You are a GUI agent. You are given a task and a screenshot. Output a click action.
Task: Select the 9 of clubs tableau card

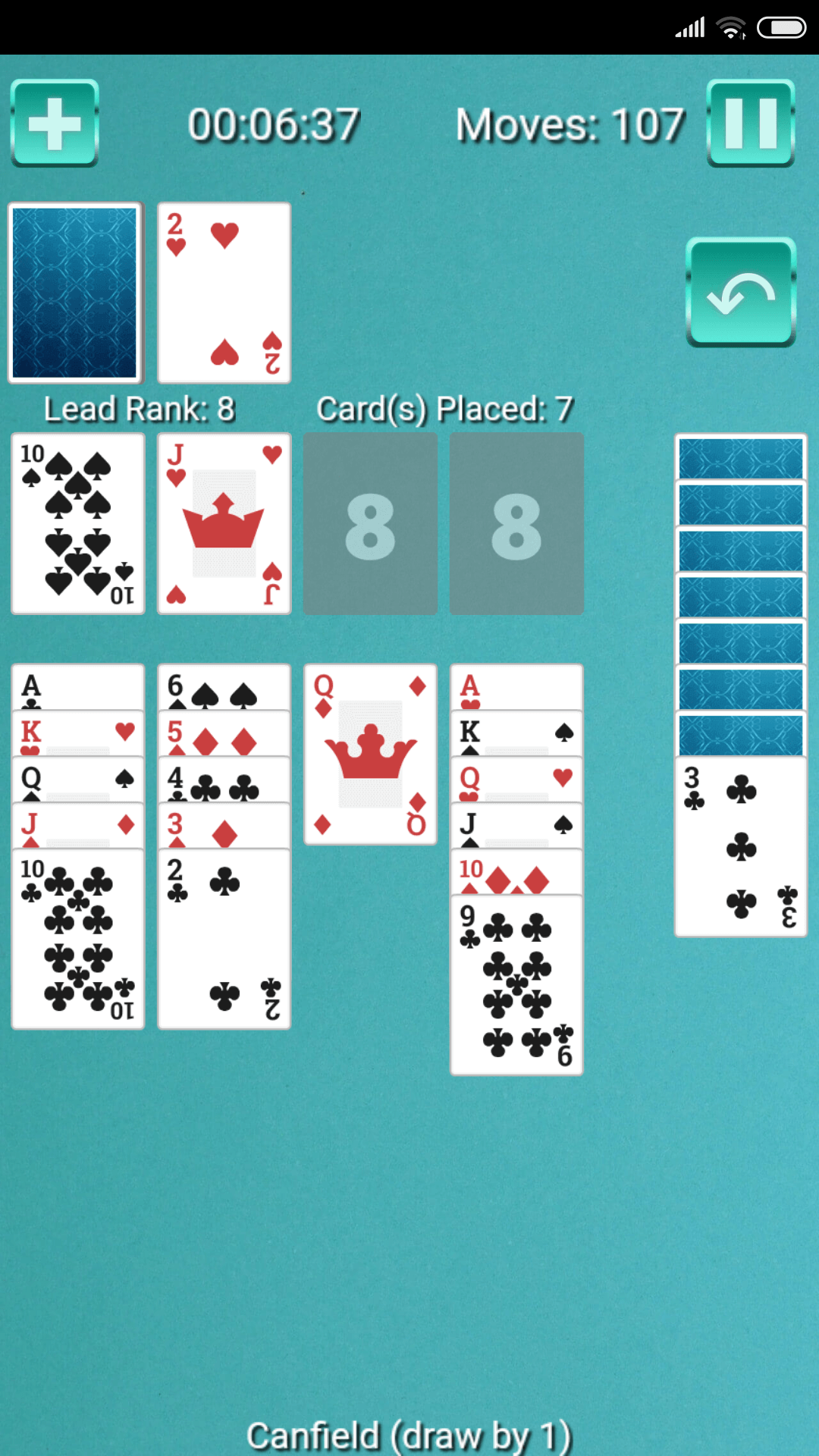point(516,984)
